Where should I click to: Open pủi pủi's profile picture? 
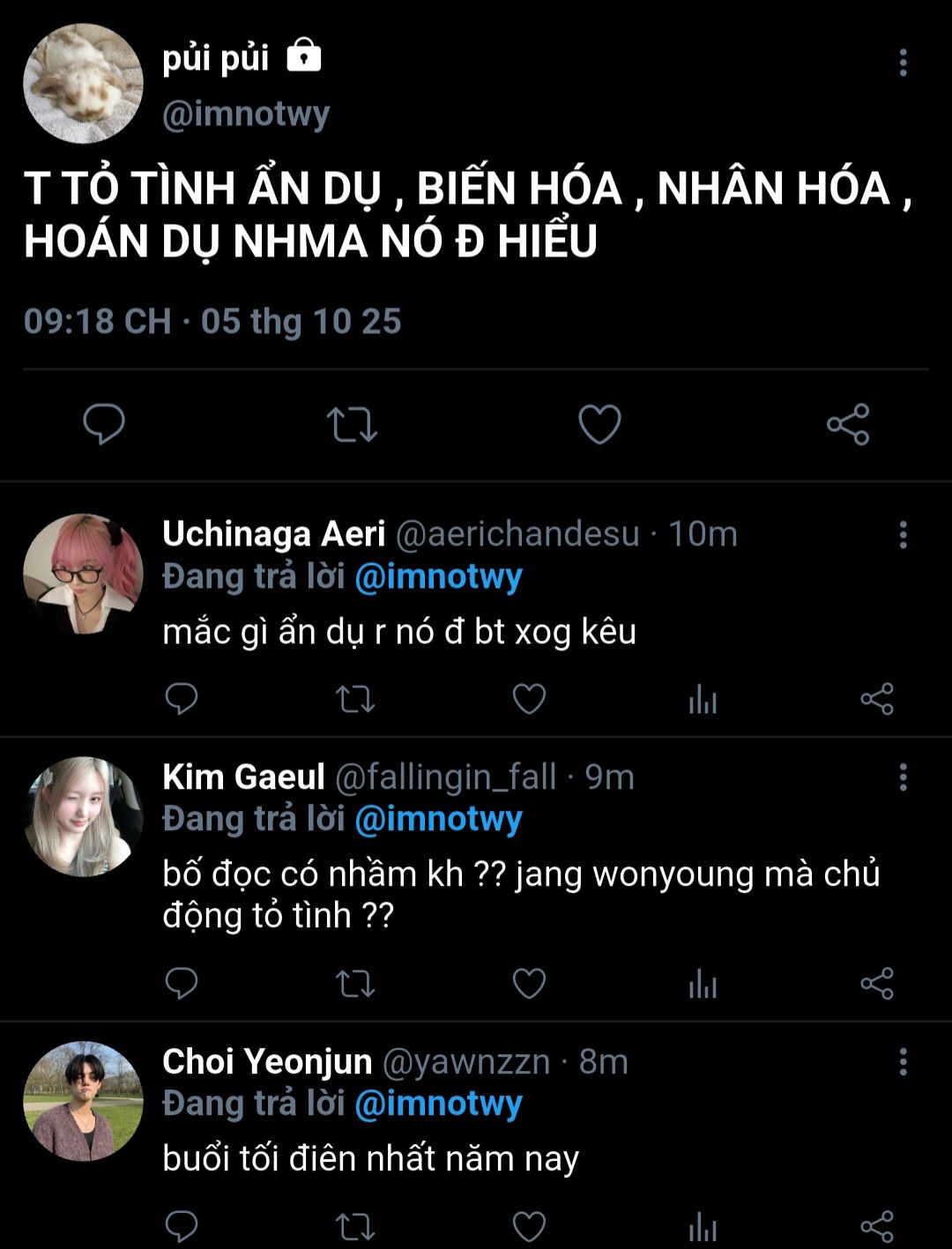83,84
